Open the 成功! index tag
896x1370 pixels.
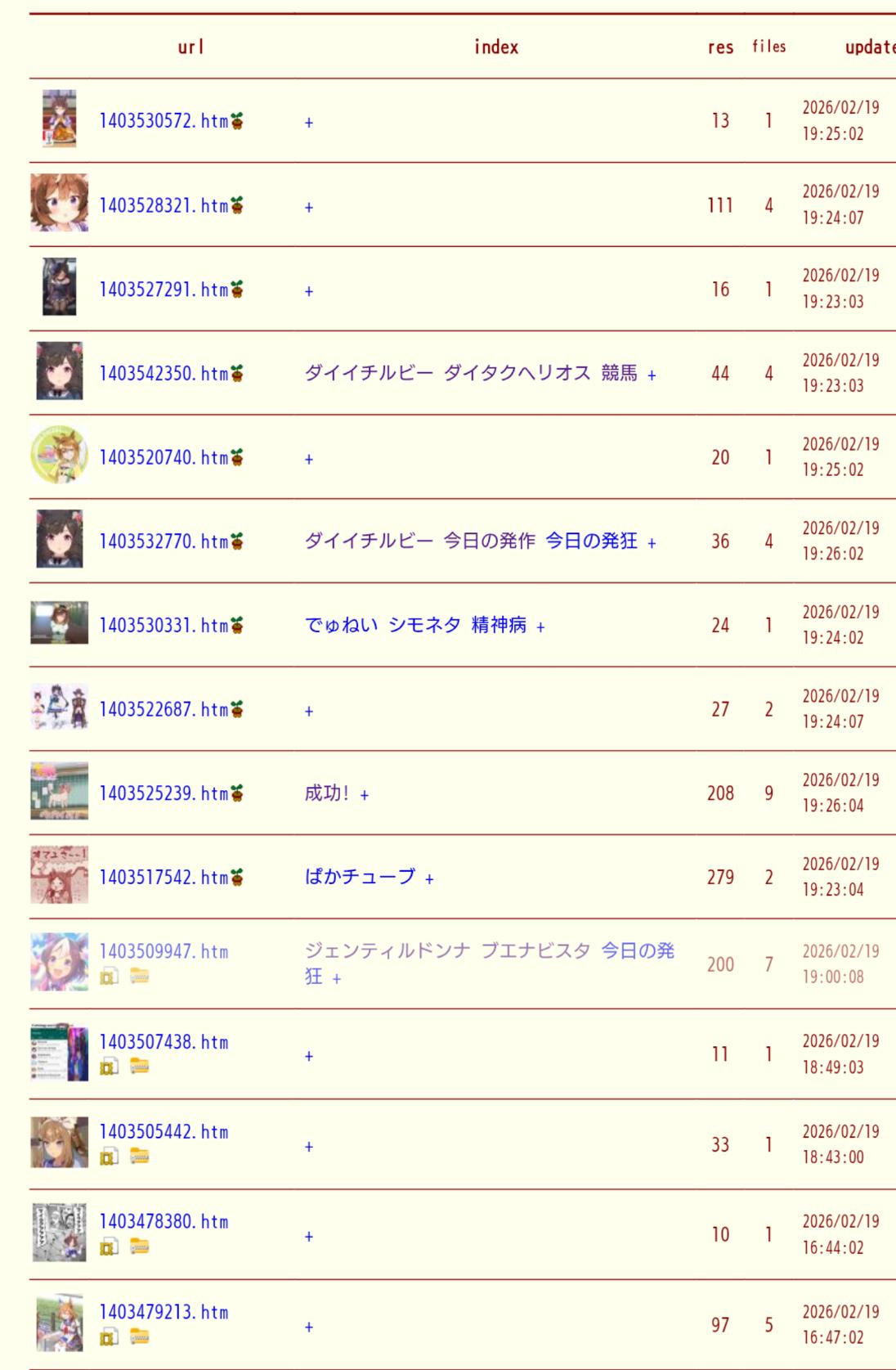point(327,793)
